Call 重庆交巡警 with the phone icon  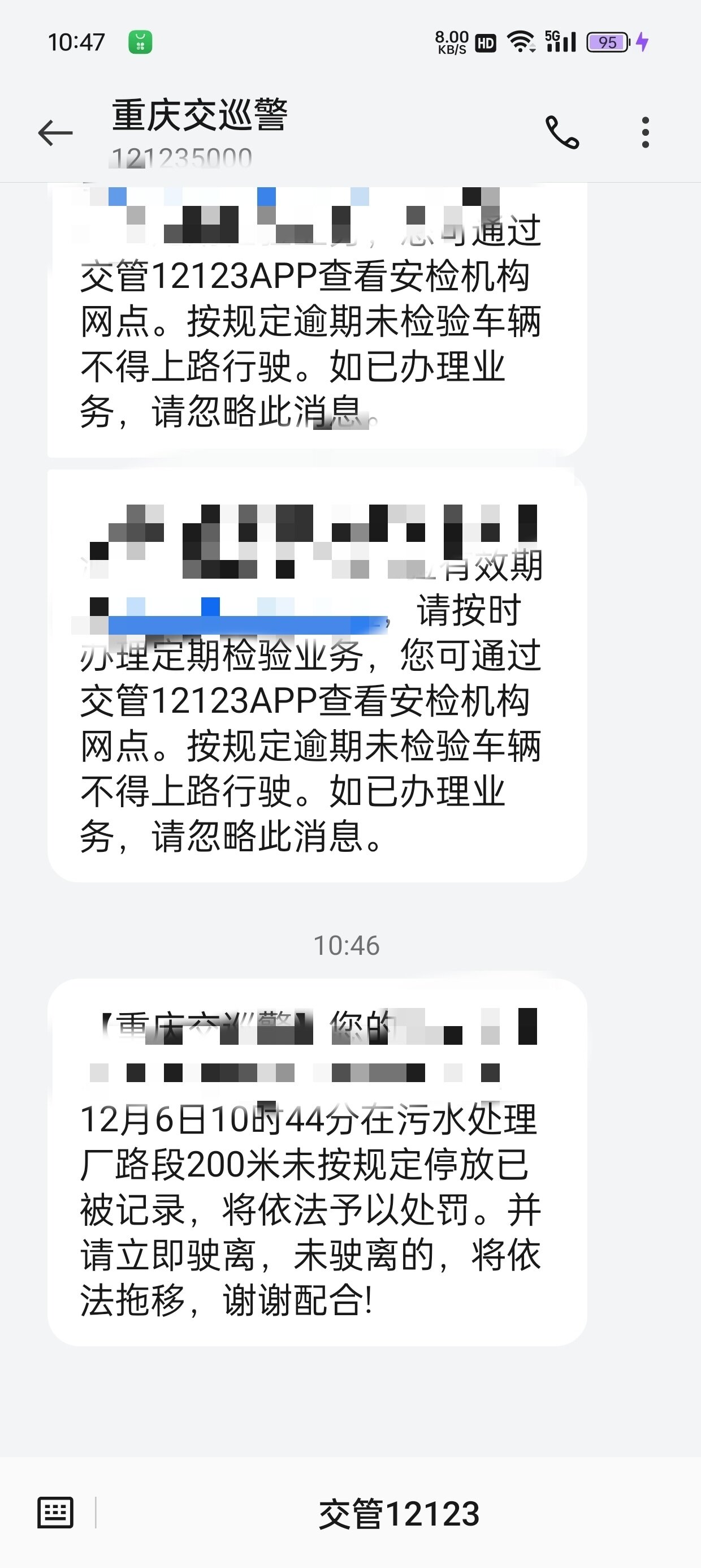pos(562,132)
